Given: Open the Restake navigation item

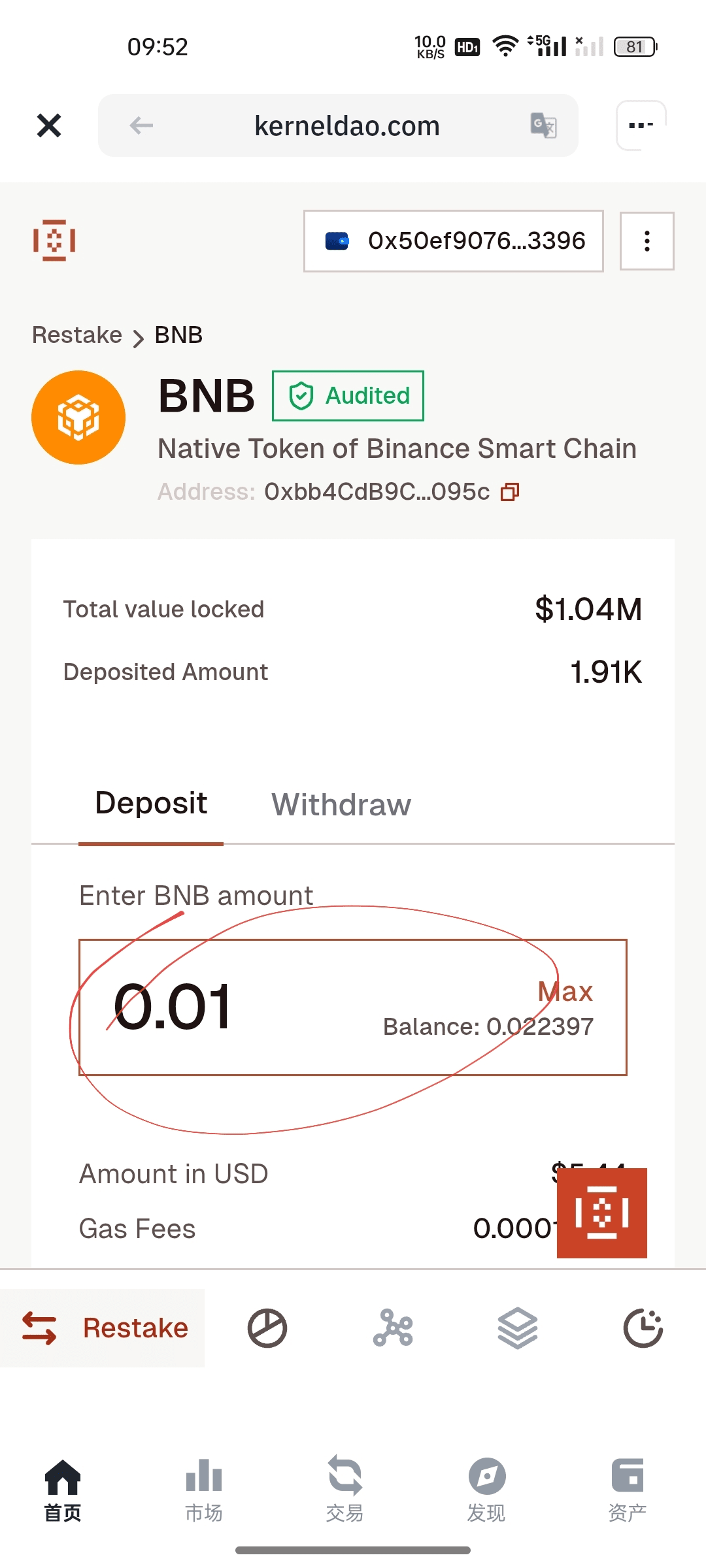Looking at the screenshot, I should (x=103, y=1328).
